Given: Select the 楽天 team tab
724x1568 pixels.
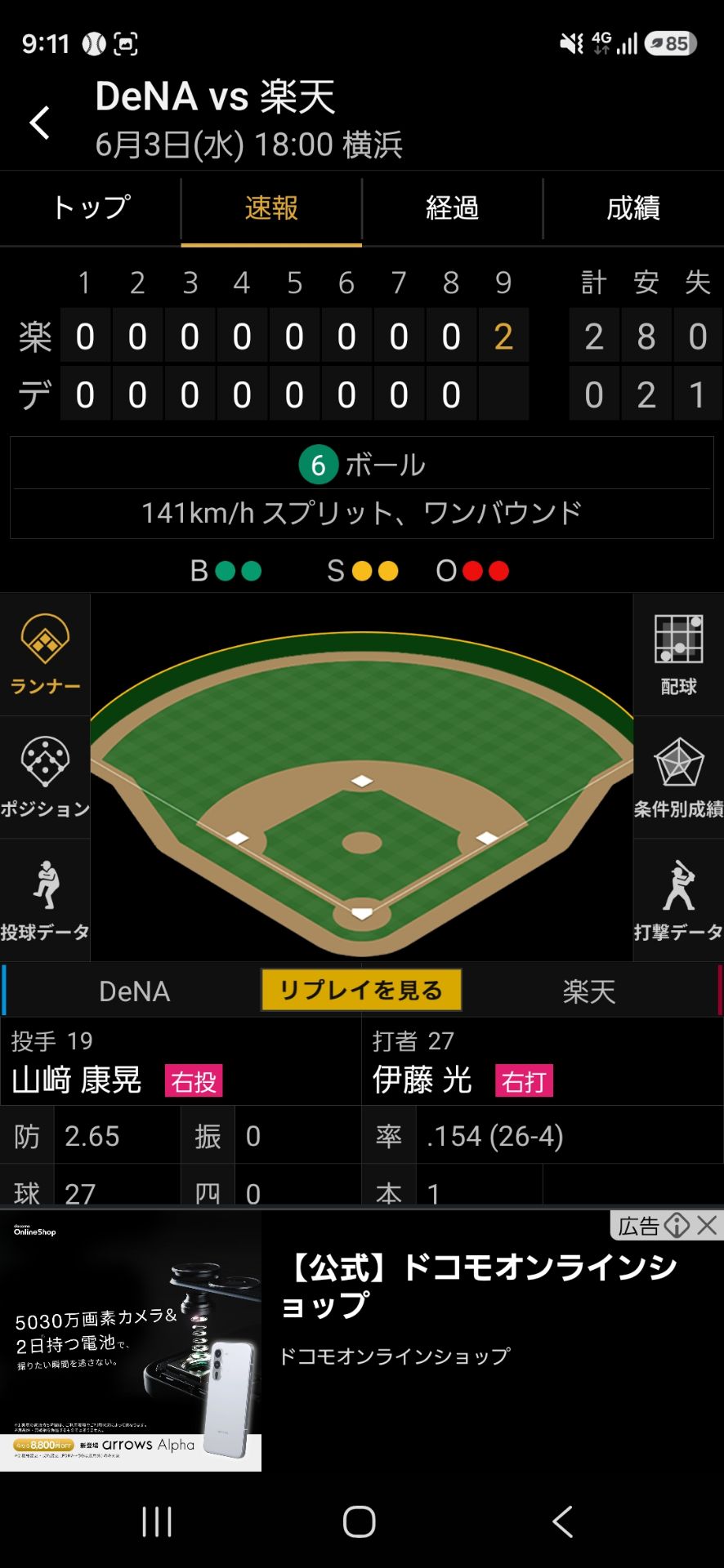Looking at the screenshot, I should [589, 991].
